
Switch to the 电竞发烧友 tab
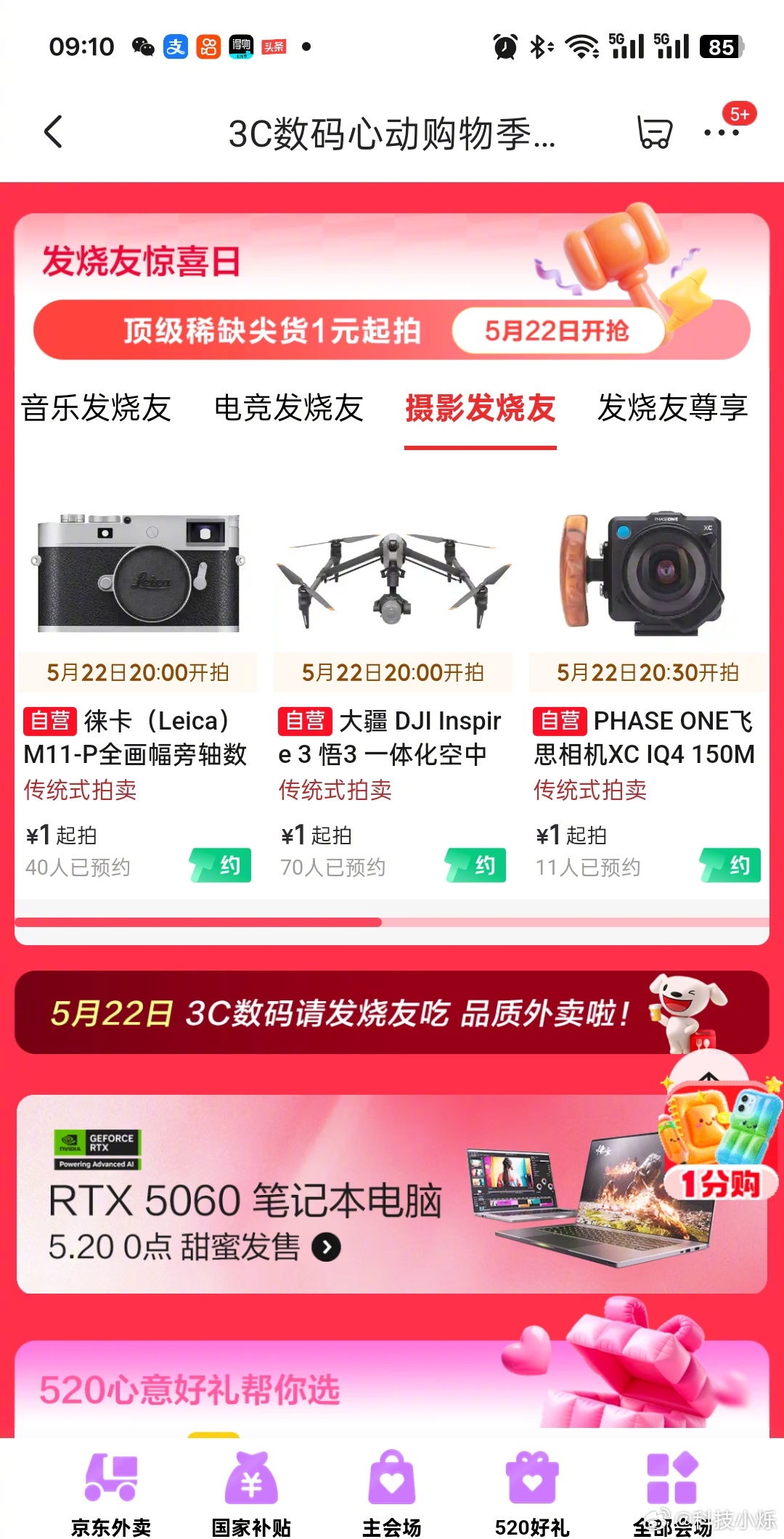tap(288, 408)
